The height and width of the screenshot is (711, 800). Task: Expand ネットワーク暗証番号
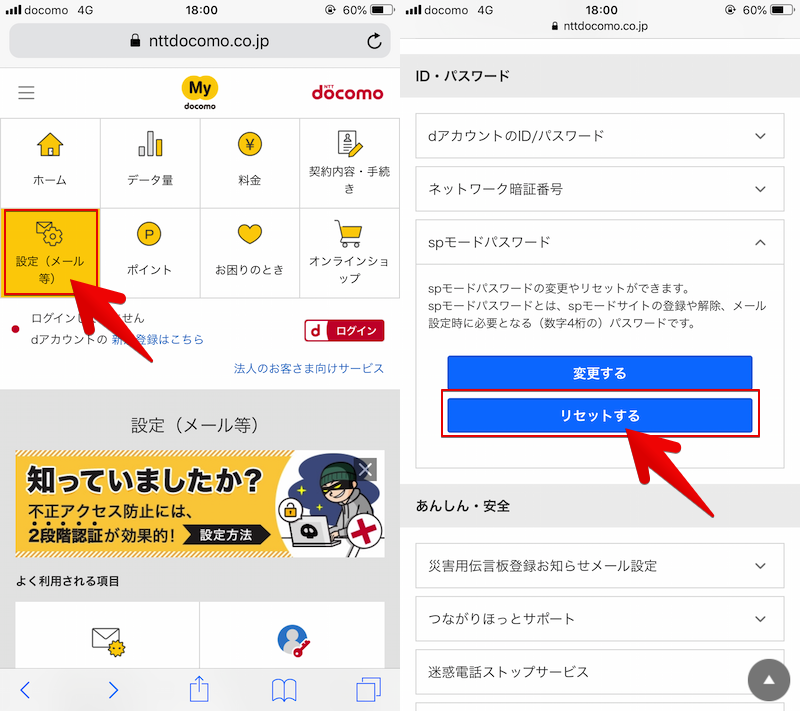[600, 189]
